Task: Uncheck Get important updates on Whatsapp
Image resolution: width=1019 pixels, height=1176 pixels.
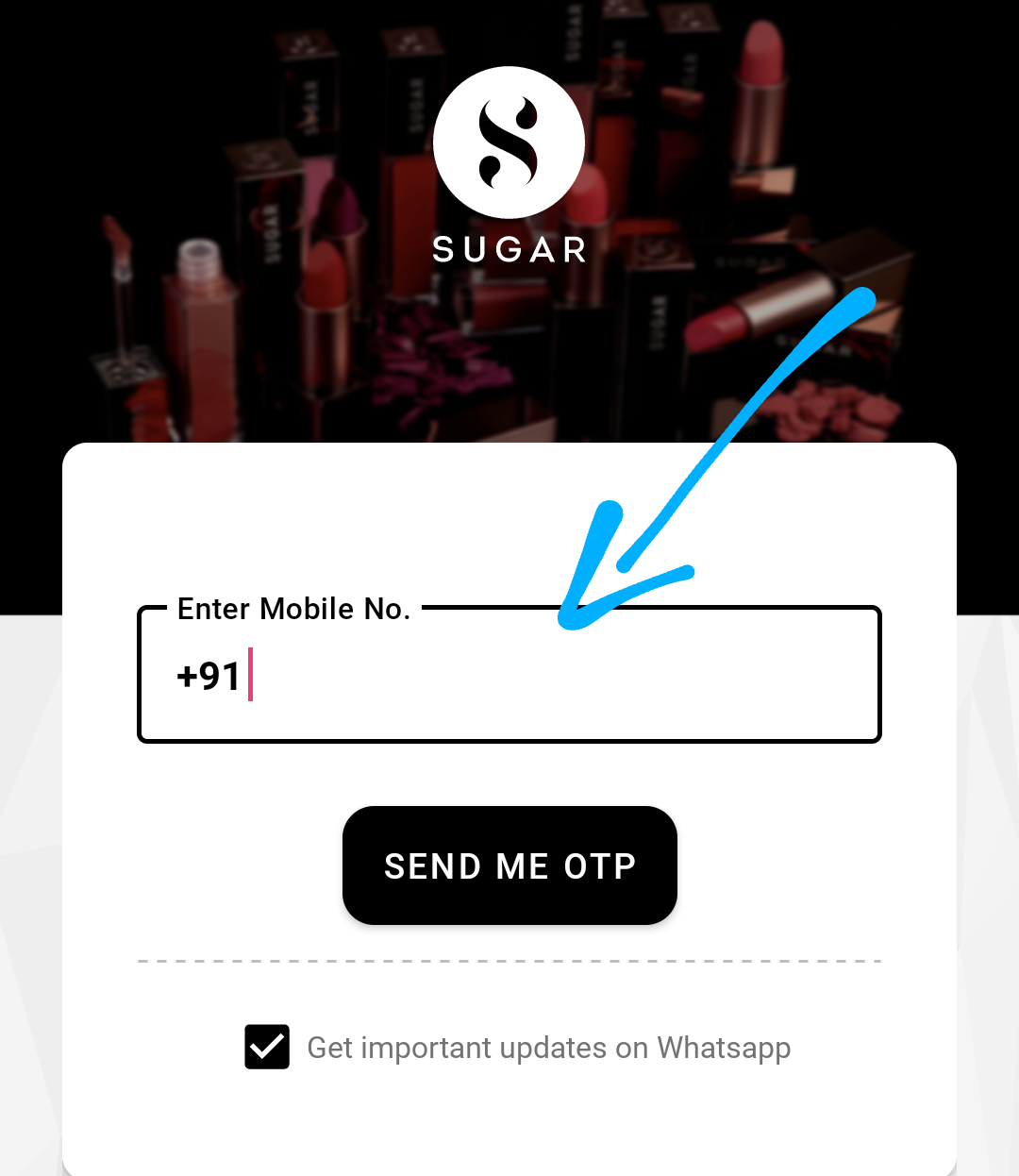Action: [x=267, y=1047]
